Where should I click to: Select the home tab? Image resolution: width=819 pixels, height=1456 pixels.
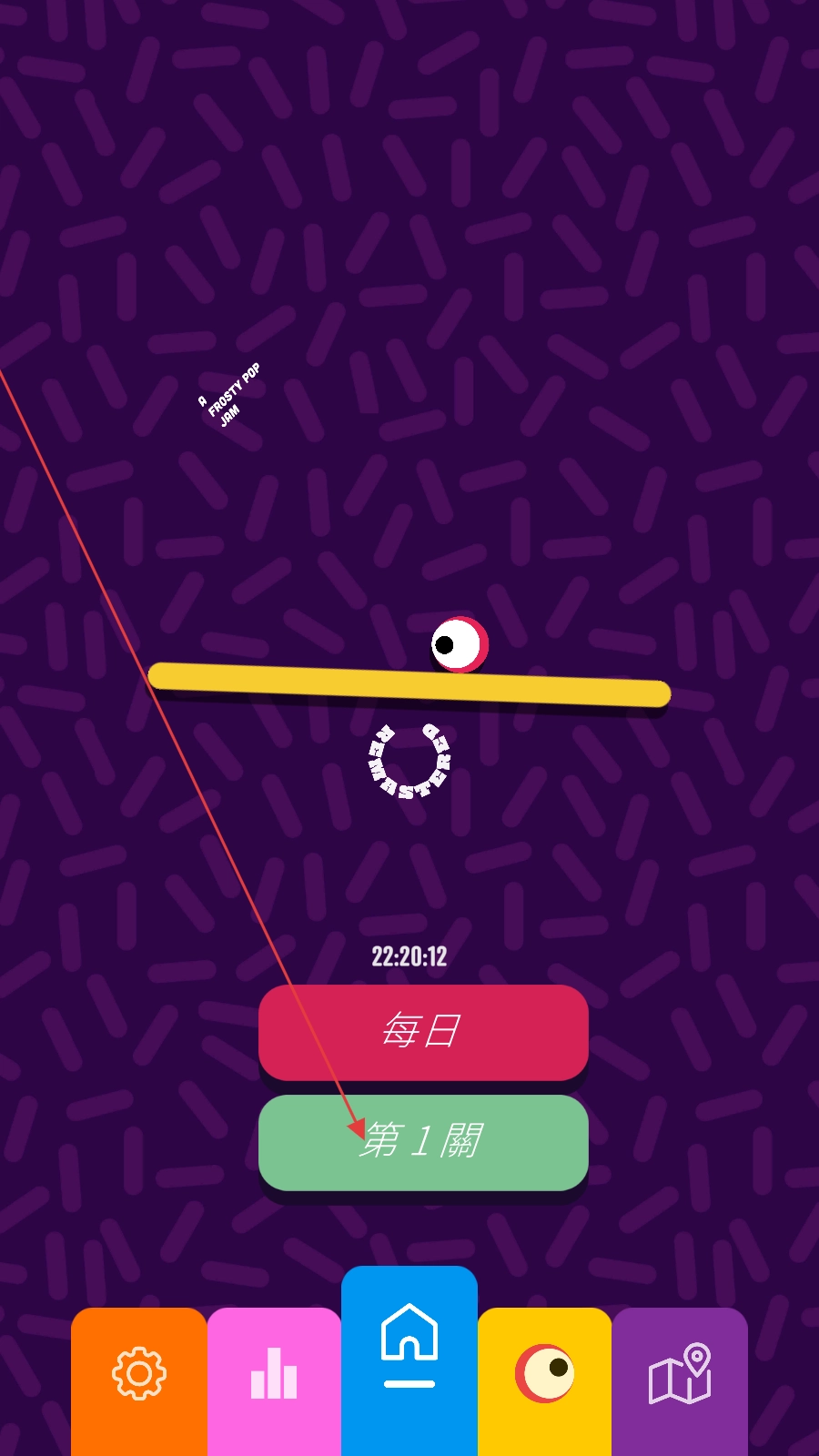(409, 1360)
